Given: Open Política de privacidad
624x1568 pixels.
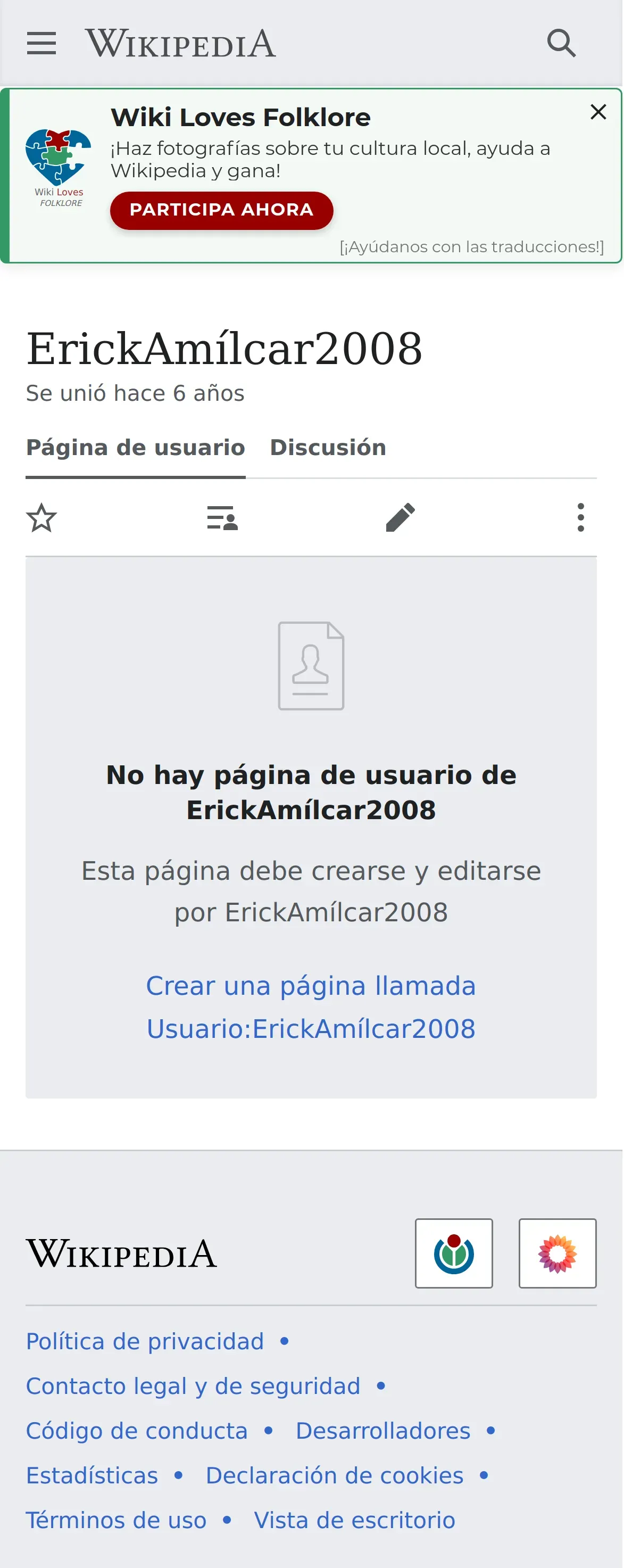Looking at the screenshot, I should click(145, 1341).
